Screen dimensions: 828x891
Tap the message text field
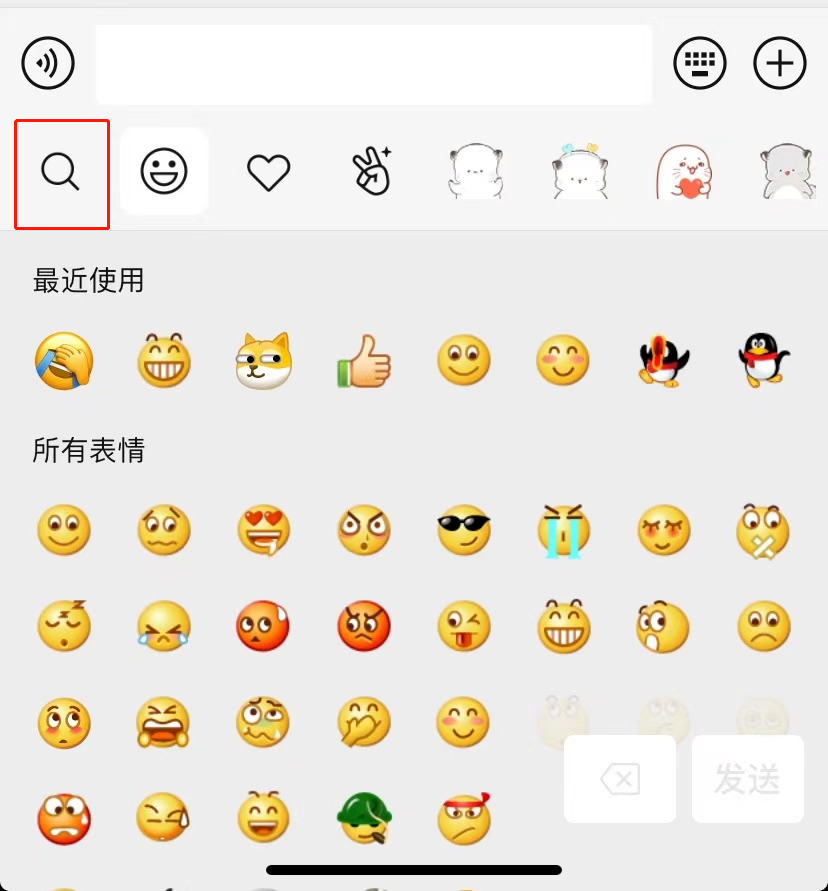pyautogui.click(x=374, y=65)
